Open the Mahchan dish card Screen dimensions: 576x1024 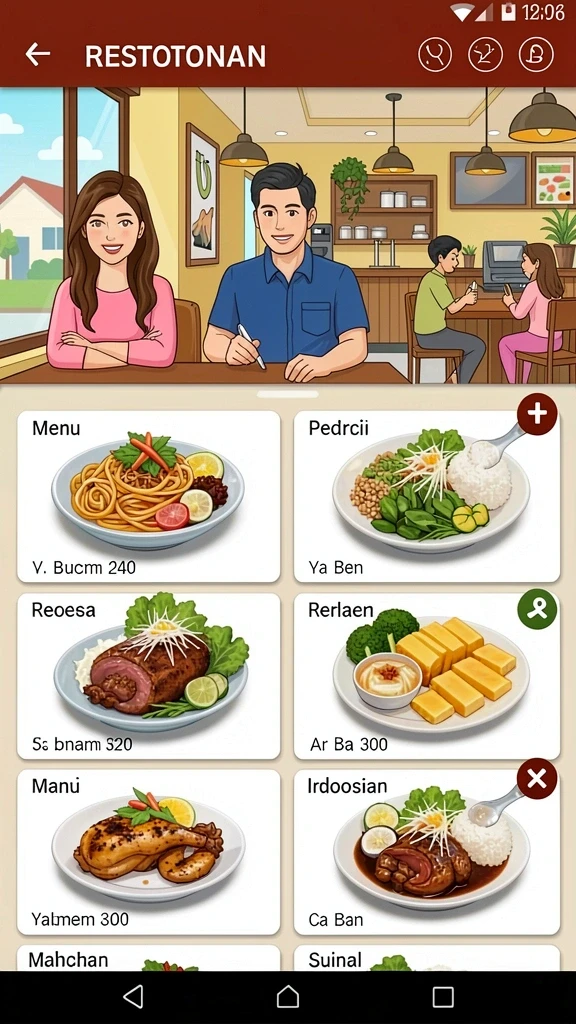coord(149,958)
